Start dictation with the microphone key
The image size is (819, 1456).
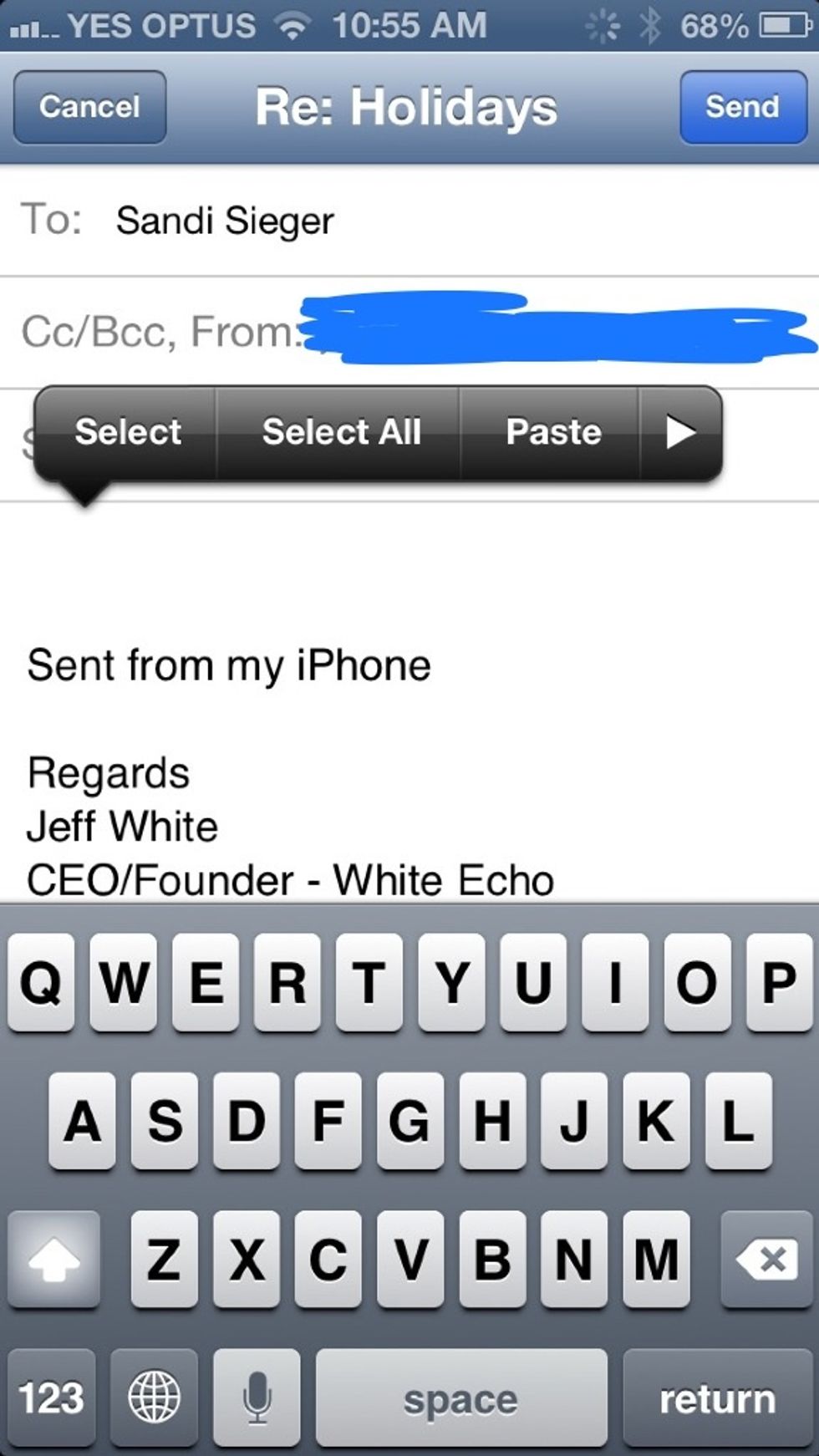(257, 1397)
